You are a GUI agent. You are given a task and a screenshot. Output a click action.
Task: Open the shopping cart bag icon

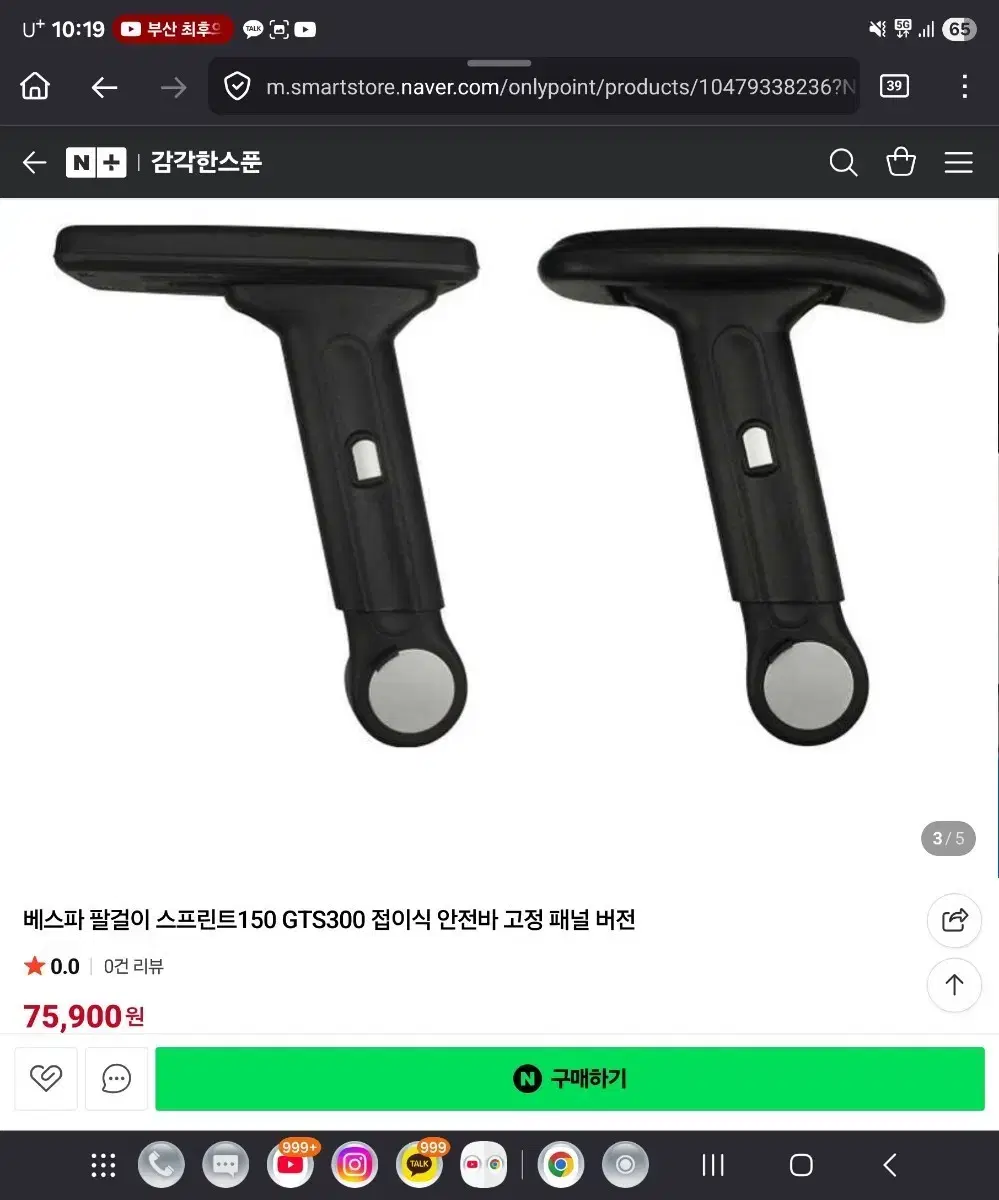click(900, 162)
